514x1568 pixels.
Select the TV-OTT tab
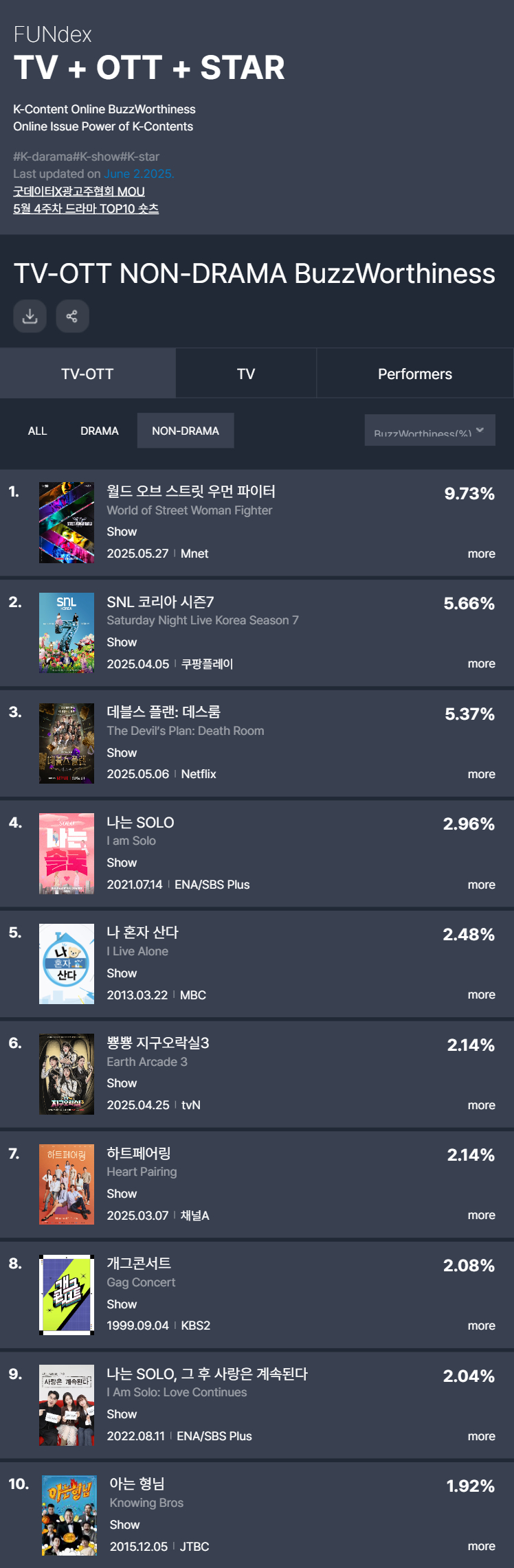tap(87, 374)
